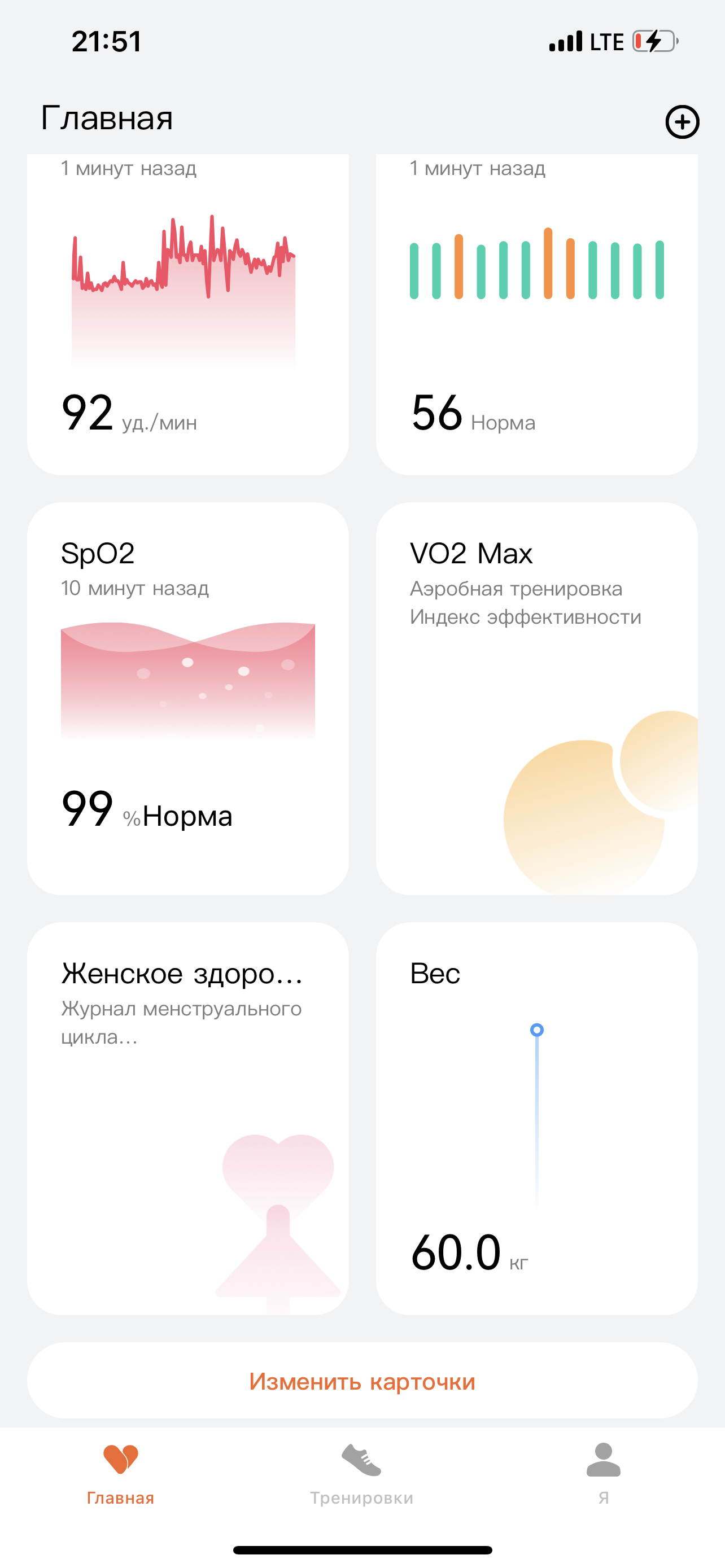725x1568 pixels.
Task: Open the Женское здоровье card
Action: click(187, 1118)
